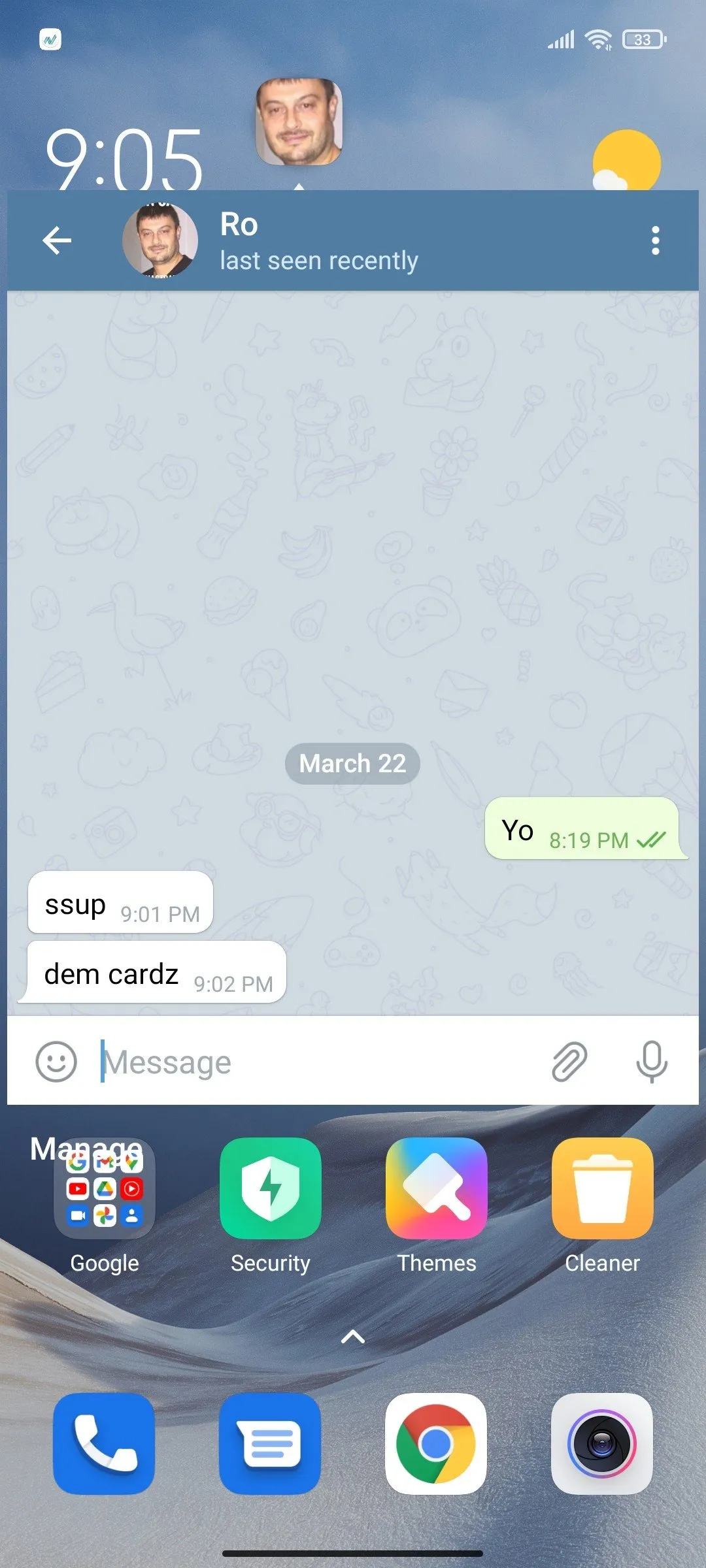Screen dimensions: 706x1568
Task: Open Ro's profile from chat header
Action: [x=160, y=240]
